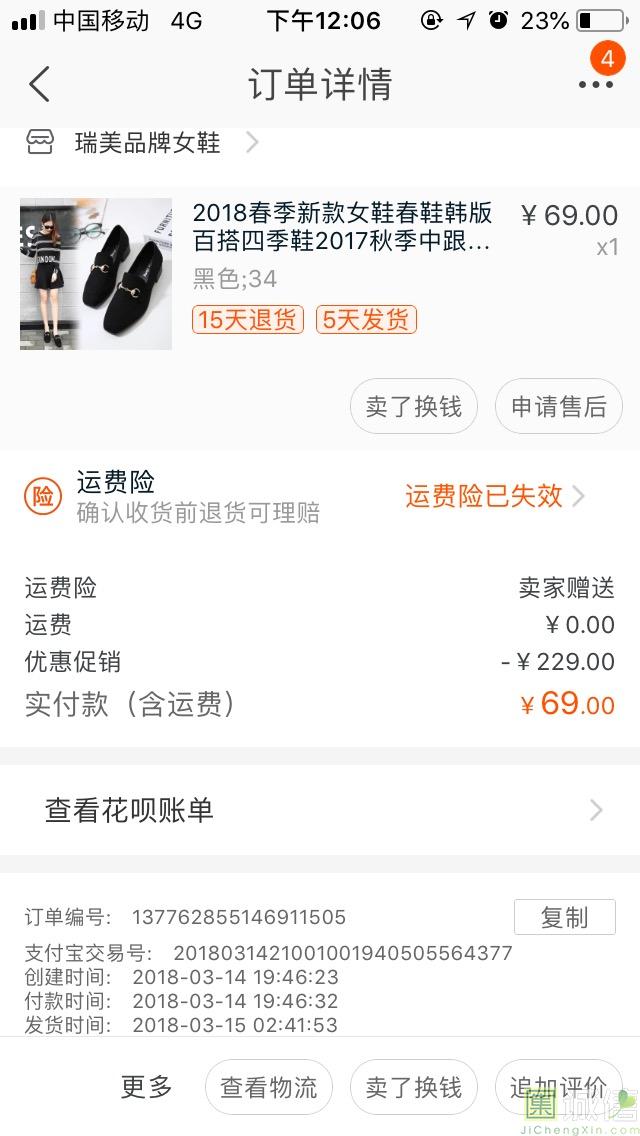640x1136 pixels.
Task: Go back from order details
Action: 39,85
